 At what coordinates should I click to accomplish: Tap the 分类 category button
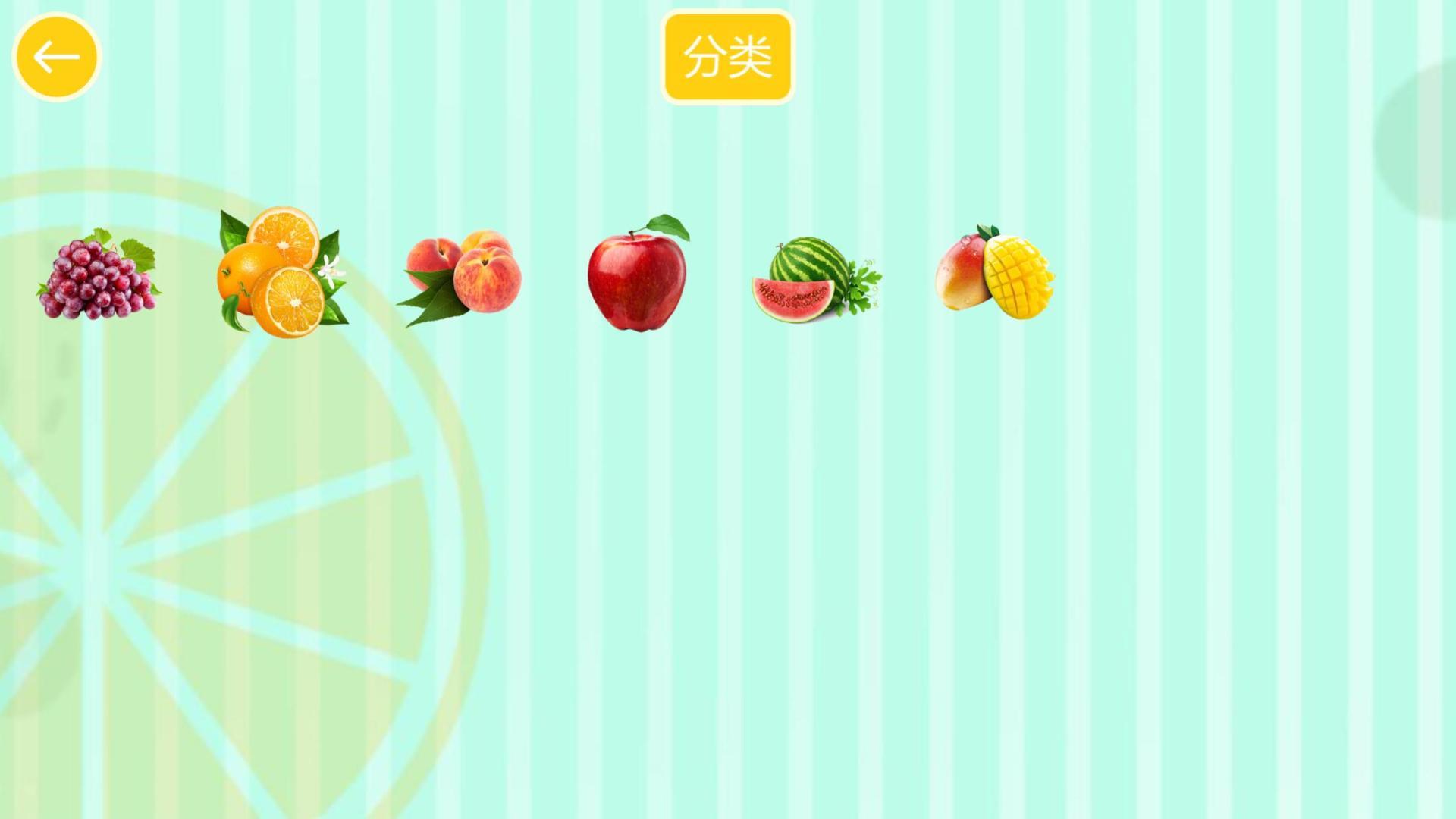tap(727, 57)
